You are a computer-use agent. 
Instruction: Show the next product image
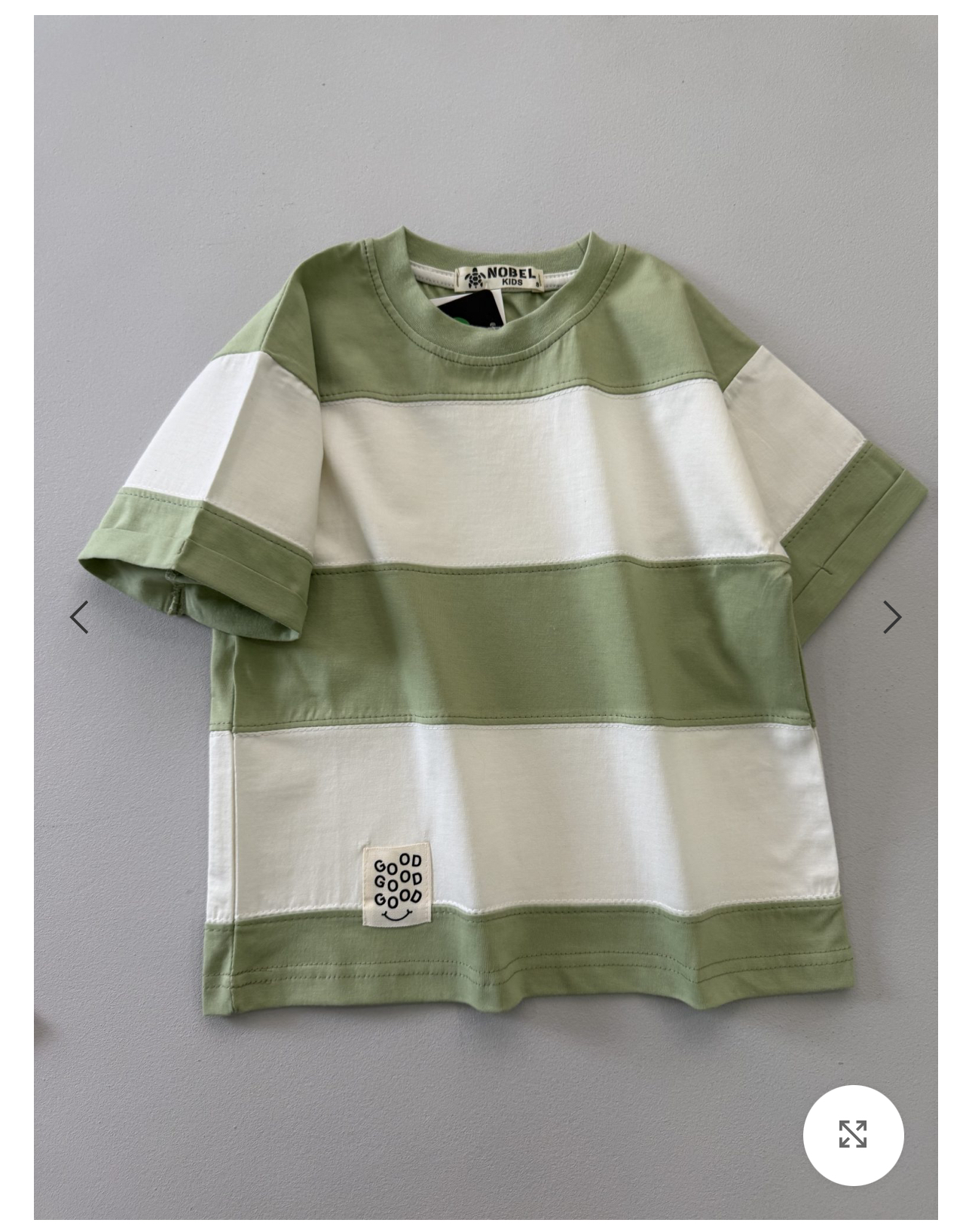point(891,617)
